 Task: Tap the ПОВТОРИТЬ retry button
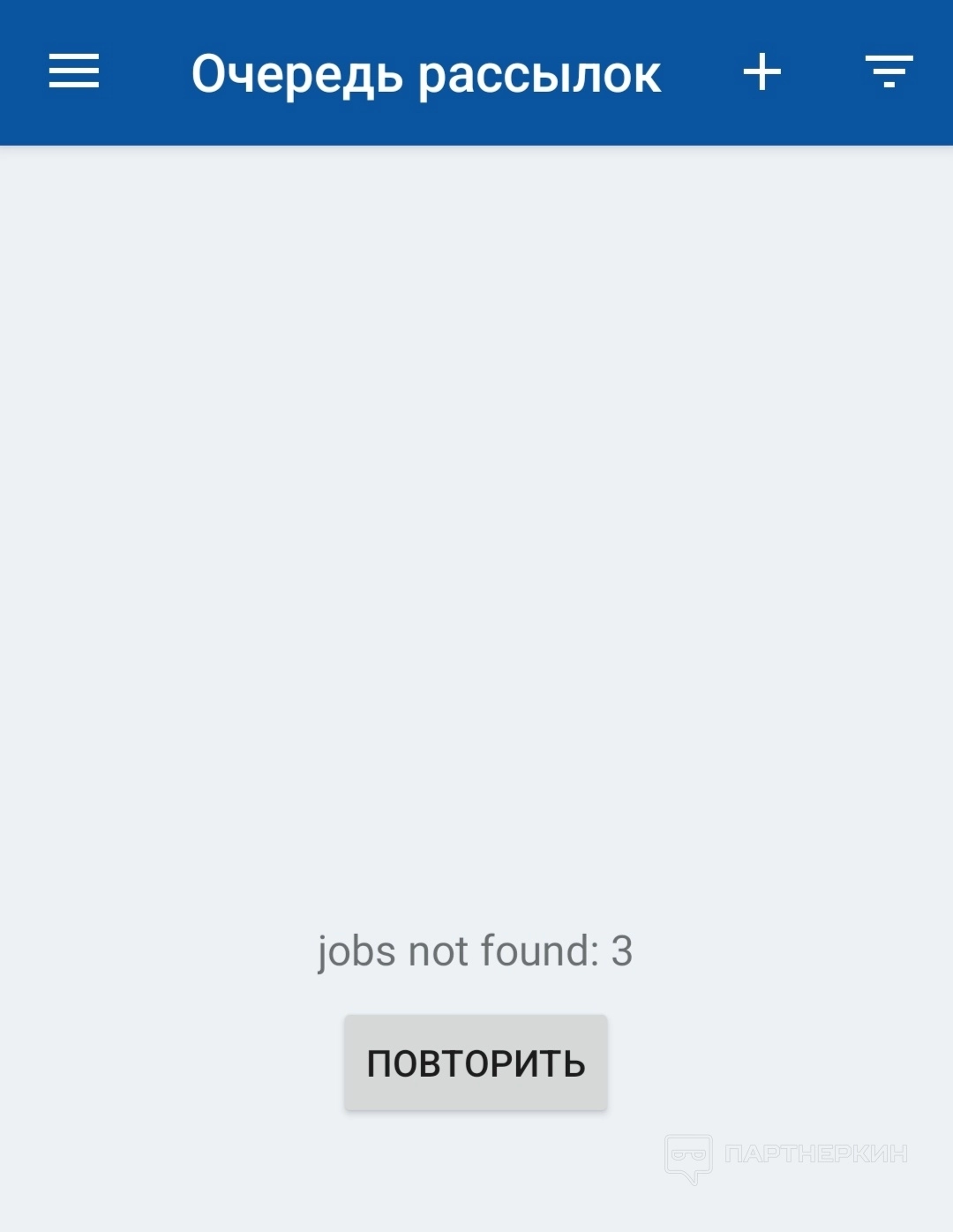click(x=476, y=1063)
